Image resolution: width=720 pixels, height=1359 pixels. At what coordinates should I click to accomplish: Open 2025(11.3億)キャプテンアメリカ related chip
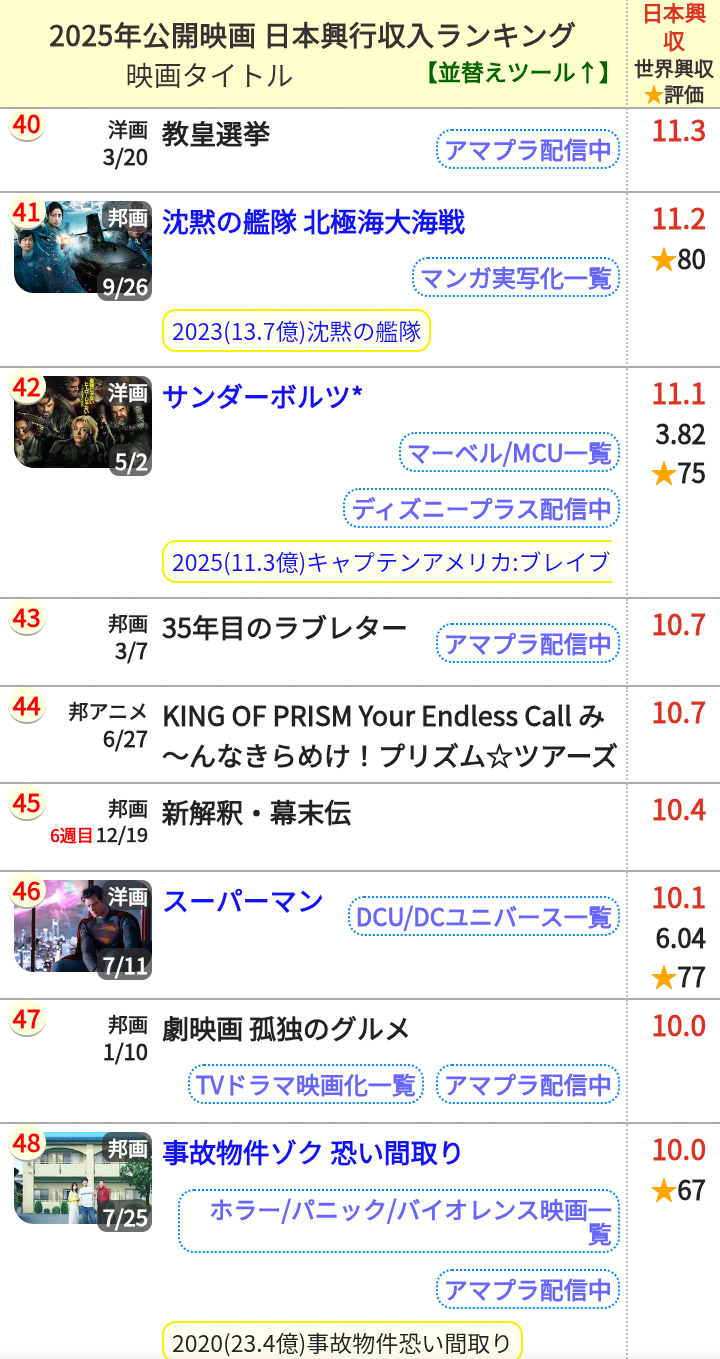[x=387, y=561]
